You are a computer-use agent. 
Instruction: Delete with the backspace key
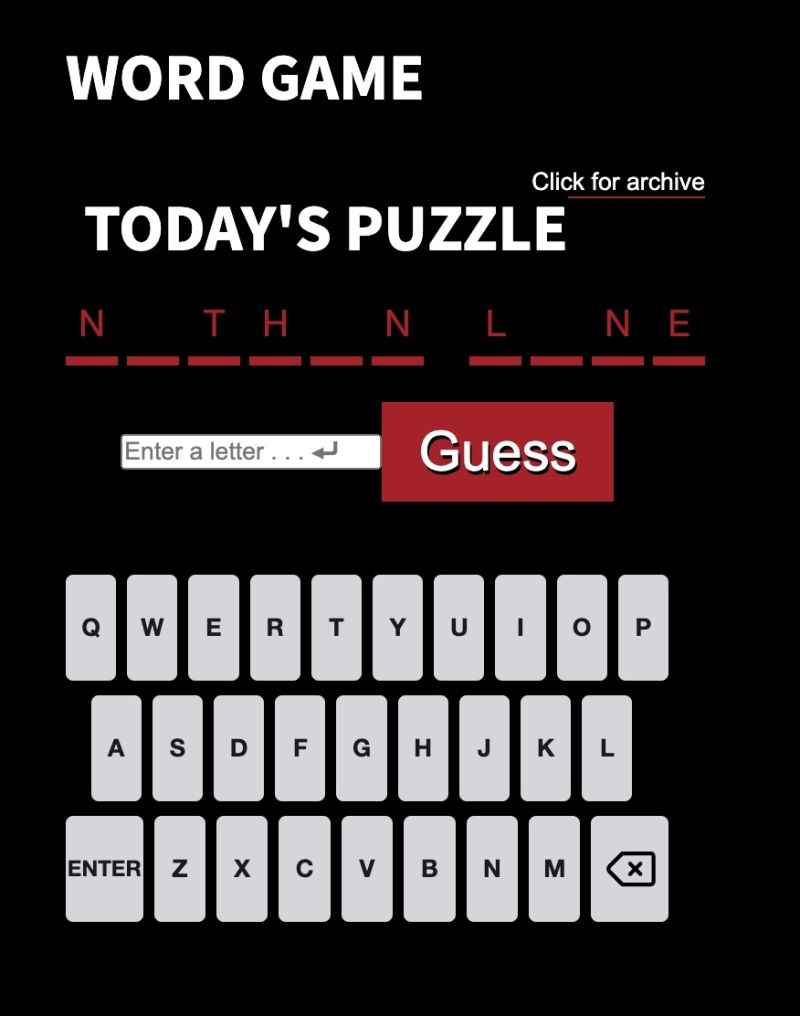coord(630,869)
